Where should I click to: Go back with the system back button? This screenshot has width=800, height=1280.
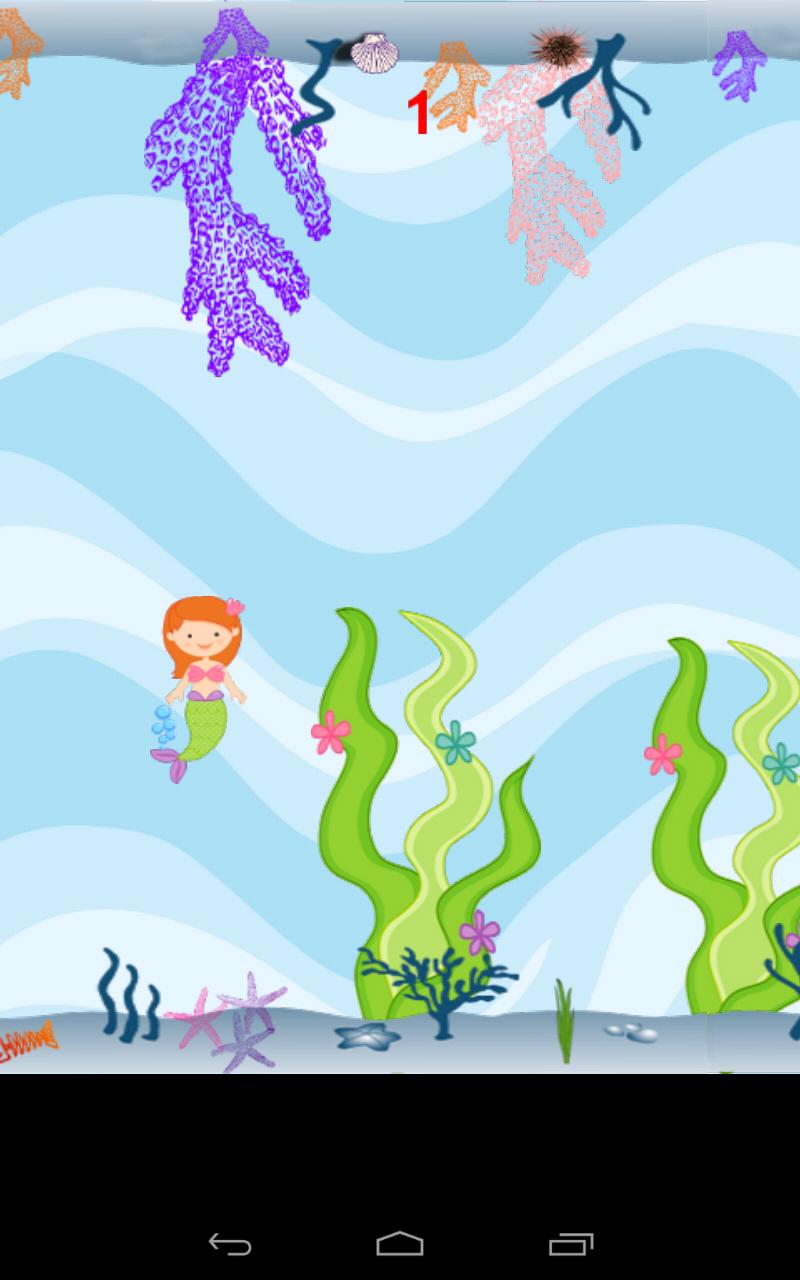point(229,1244)
